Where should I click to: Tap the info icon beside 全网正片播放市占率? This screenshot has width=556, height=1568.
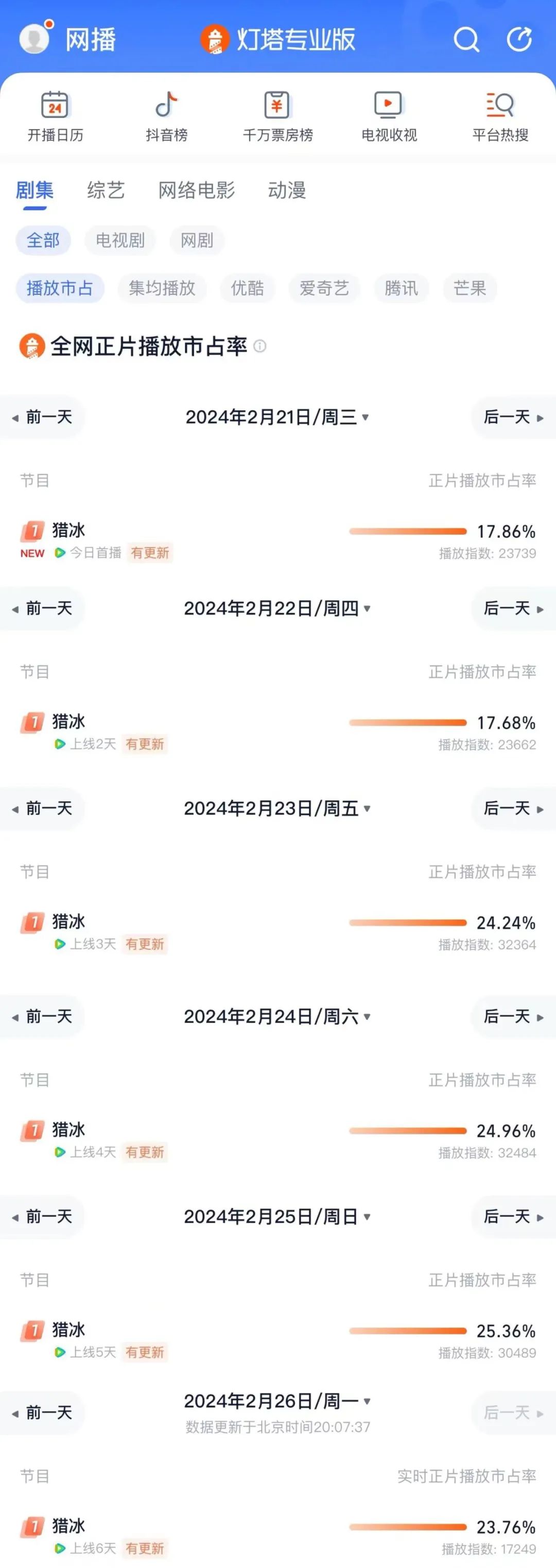click(x=260, y=346)
